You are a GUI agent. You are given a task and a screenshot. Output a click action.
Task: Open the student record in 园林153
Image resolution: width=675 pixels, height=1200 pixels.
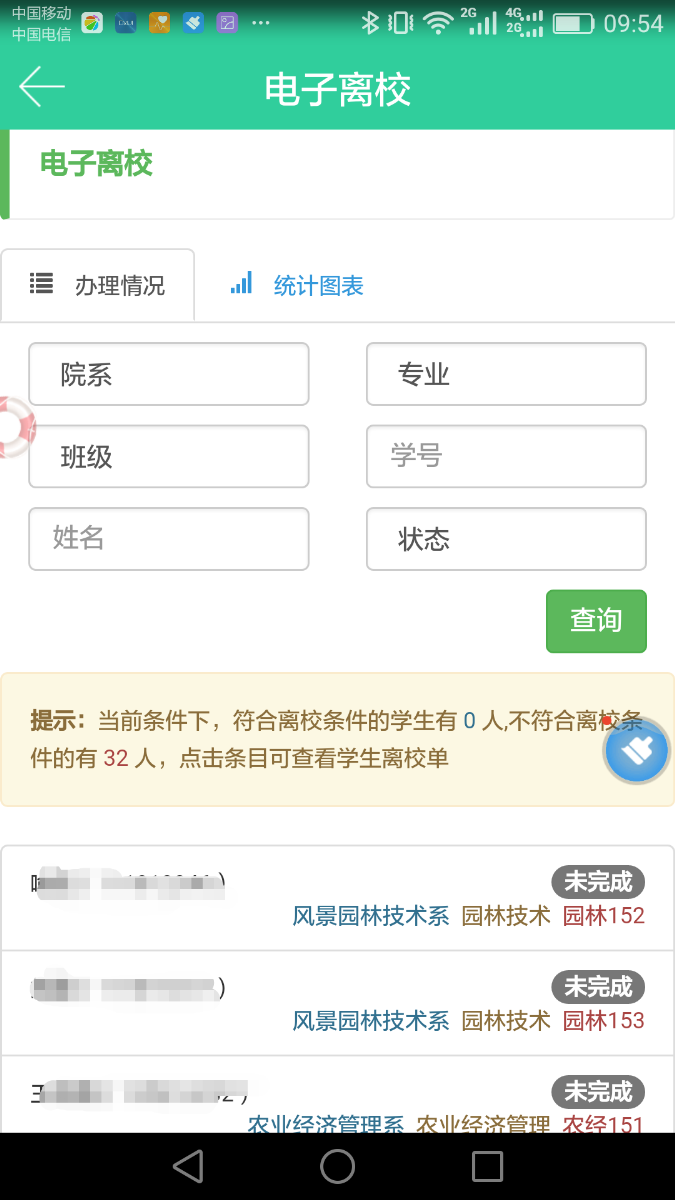point(337,1003)
